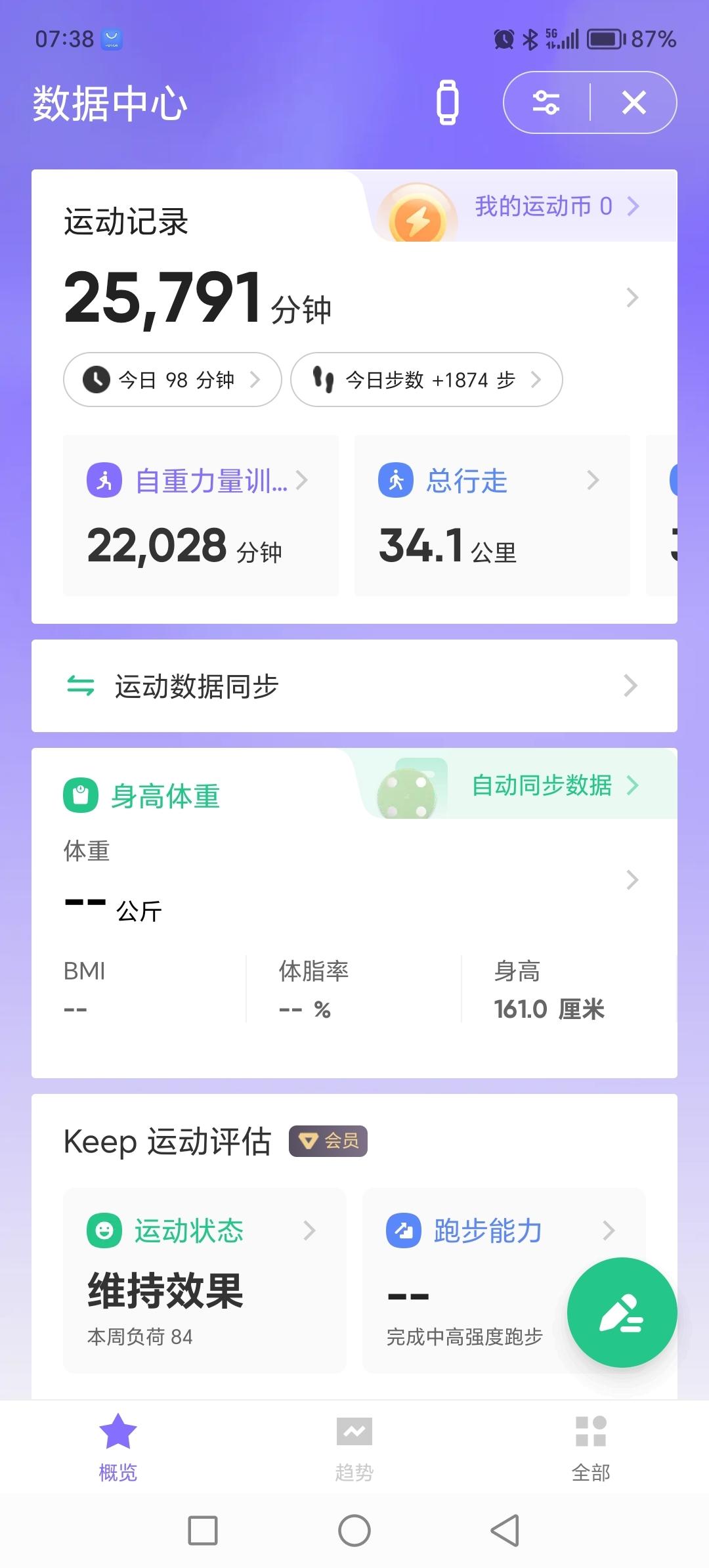
Task: Open the 运动状态 card
Action: click(205, 1280)
